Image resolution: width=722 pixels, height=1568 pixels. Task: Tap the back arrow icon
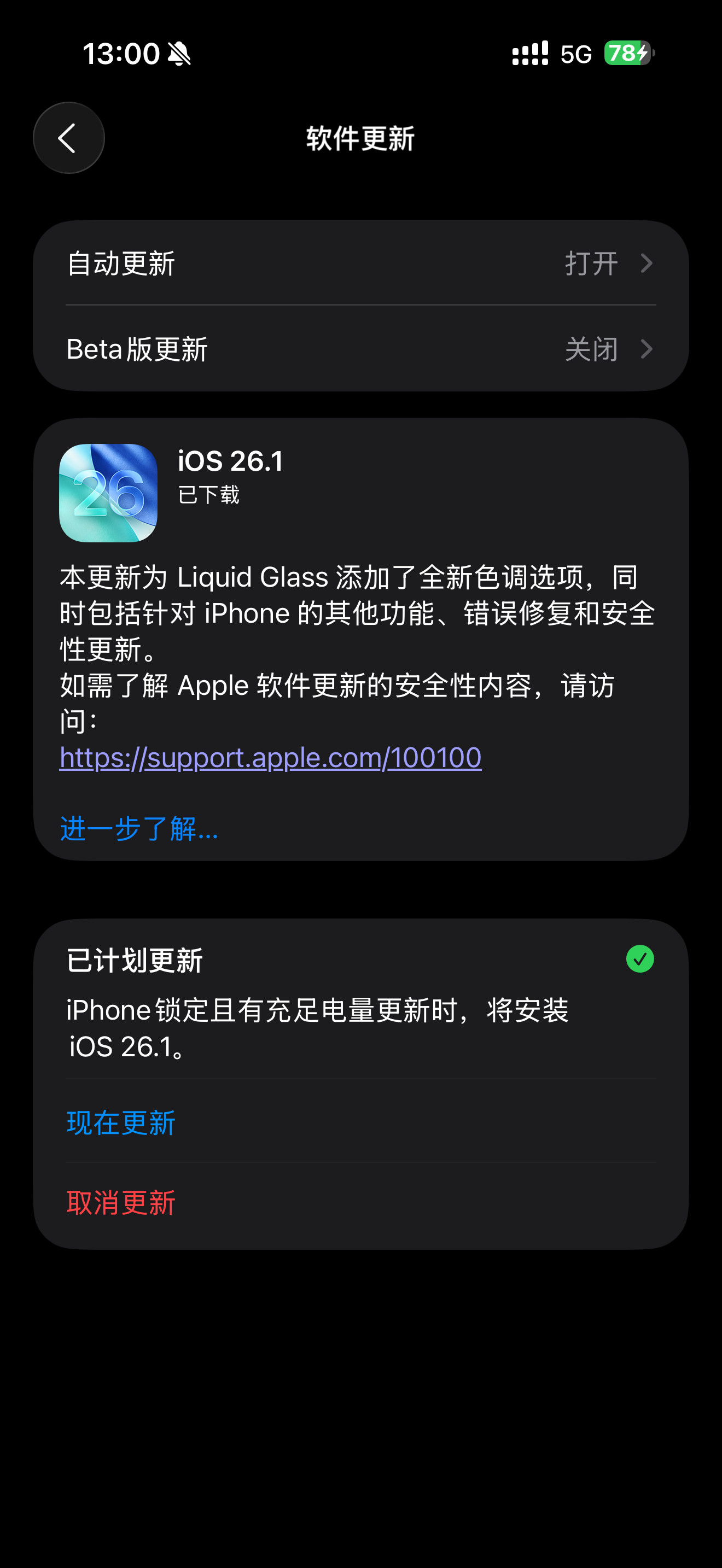(68, 138)
